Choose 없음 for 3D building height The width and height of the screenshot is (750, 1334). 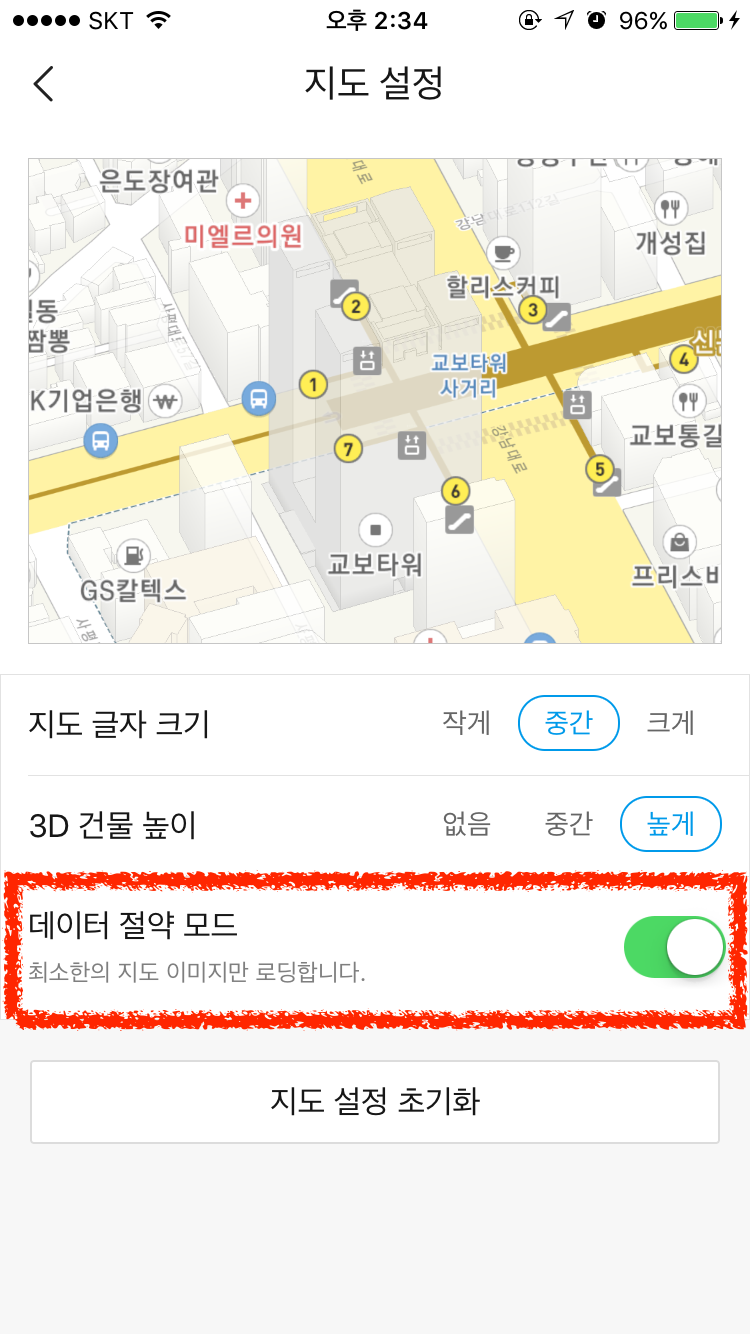[466, 824]
